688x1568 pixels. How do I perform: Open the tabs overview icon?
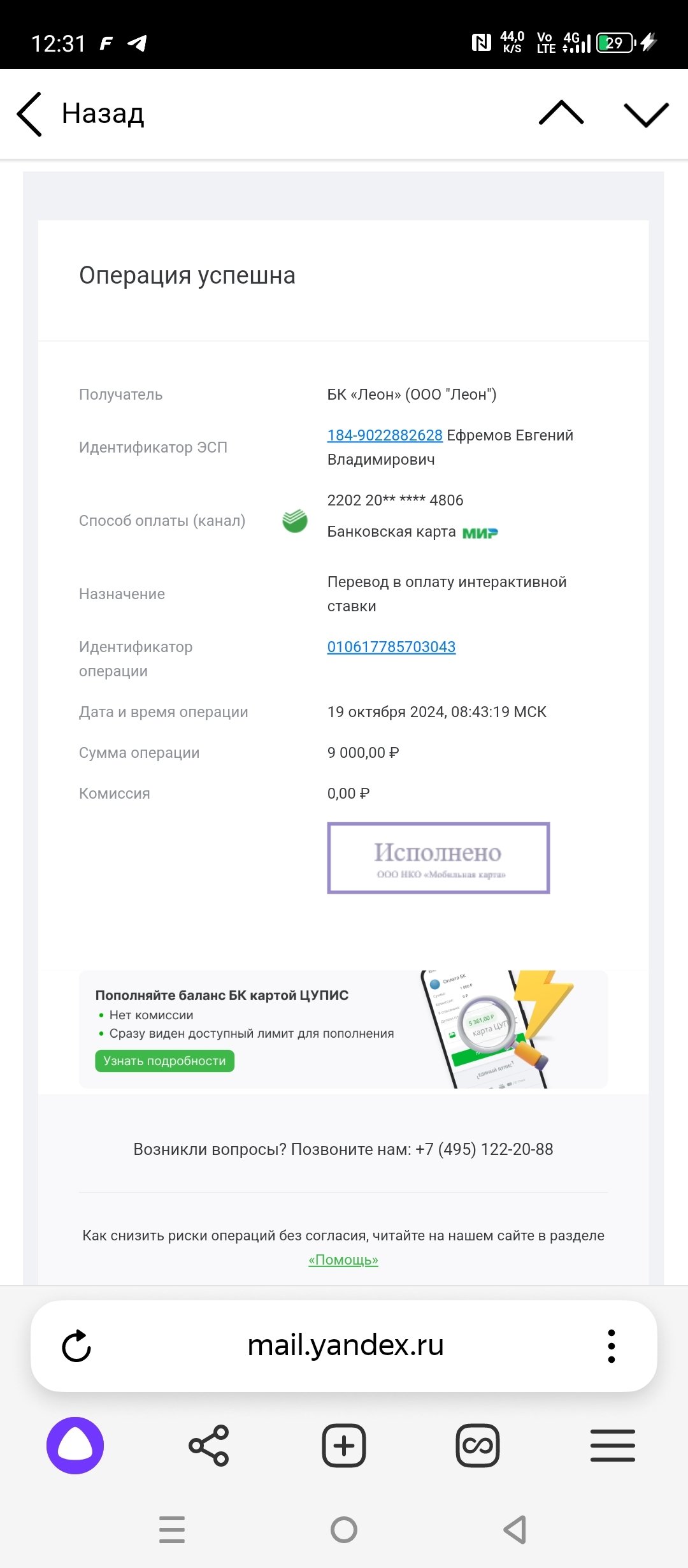tap(478, 1445)
